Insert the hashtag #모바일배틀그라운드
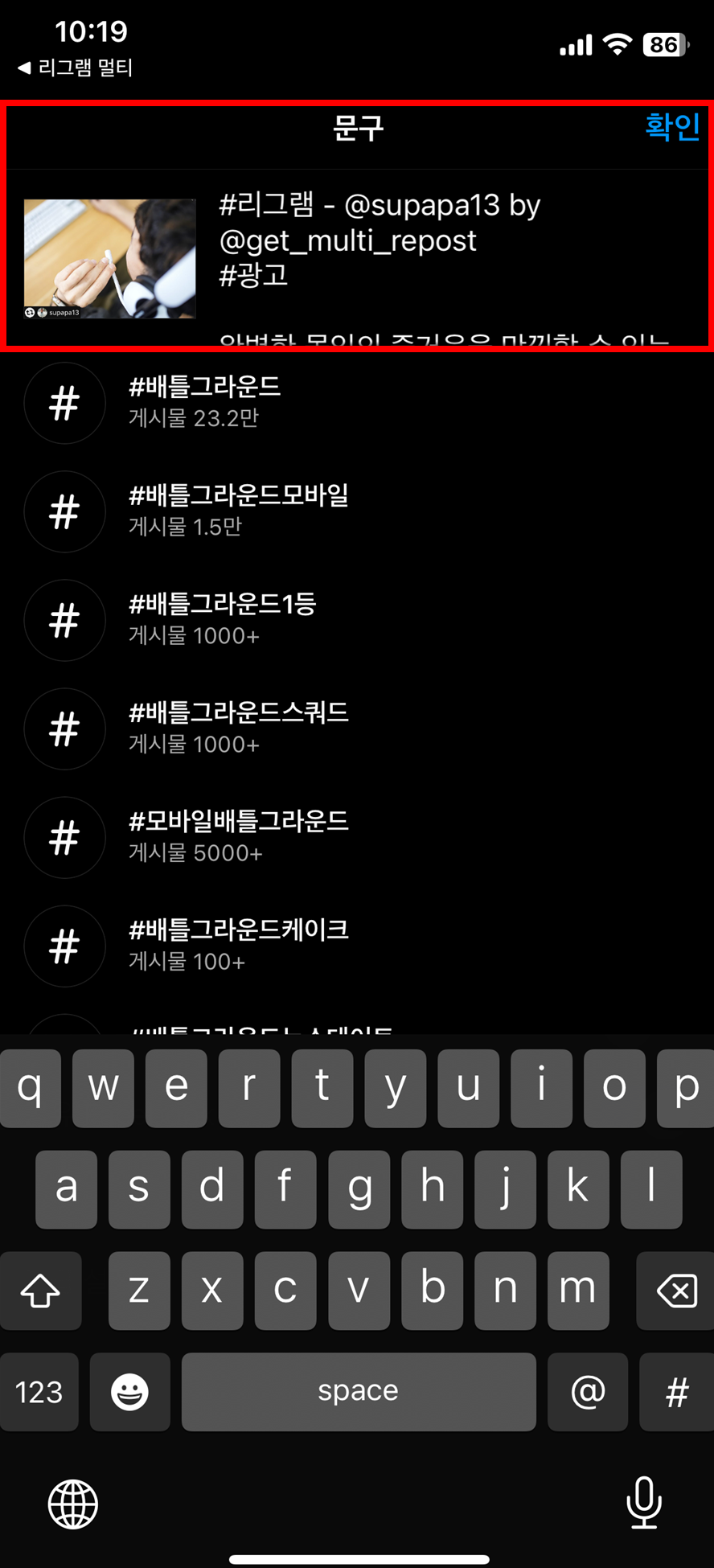Viewport: 714px width, 1568px height. pos(238,835)
